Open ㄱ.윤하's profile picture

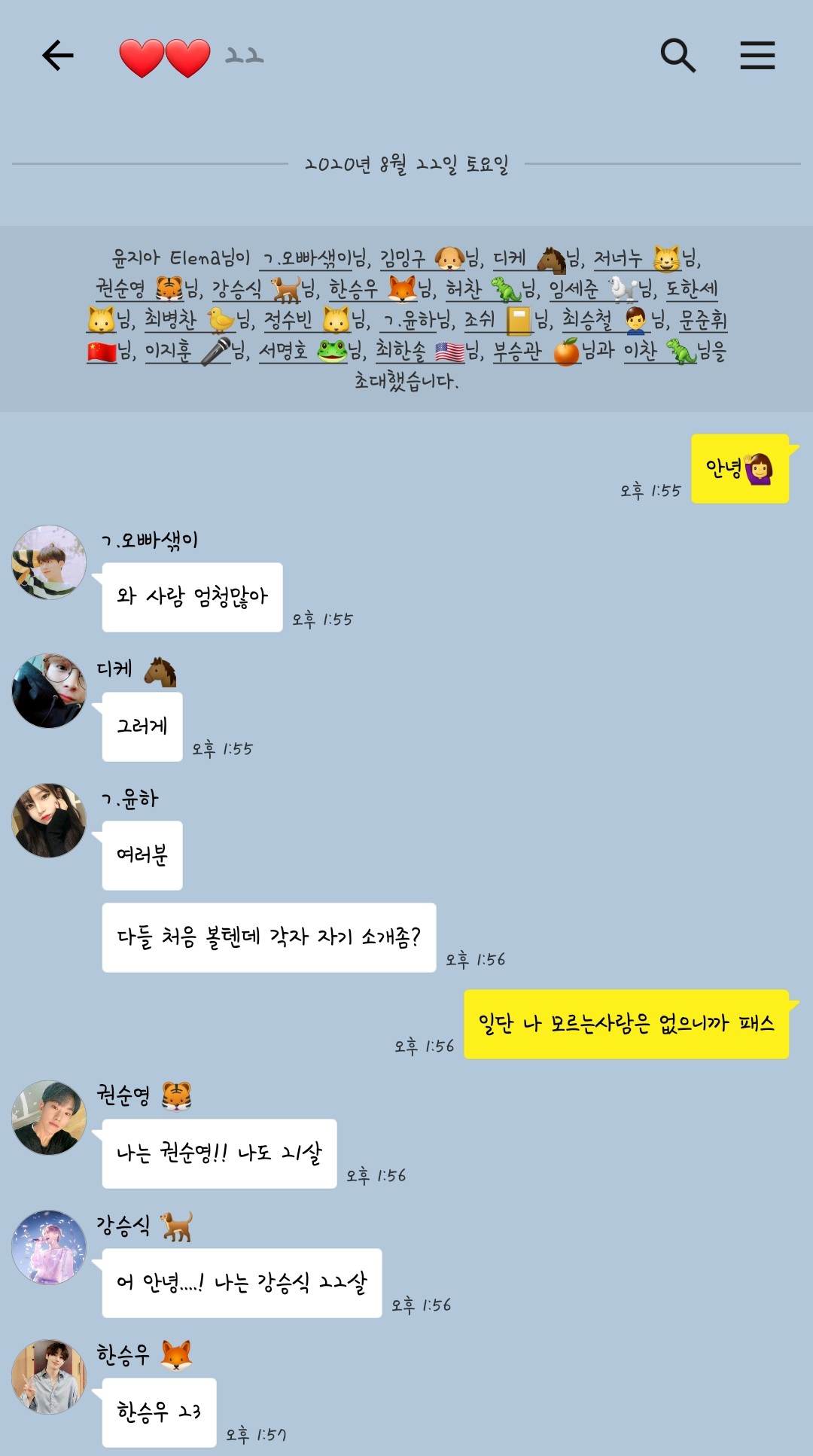[49, 821]
